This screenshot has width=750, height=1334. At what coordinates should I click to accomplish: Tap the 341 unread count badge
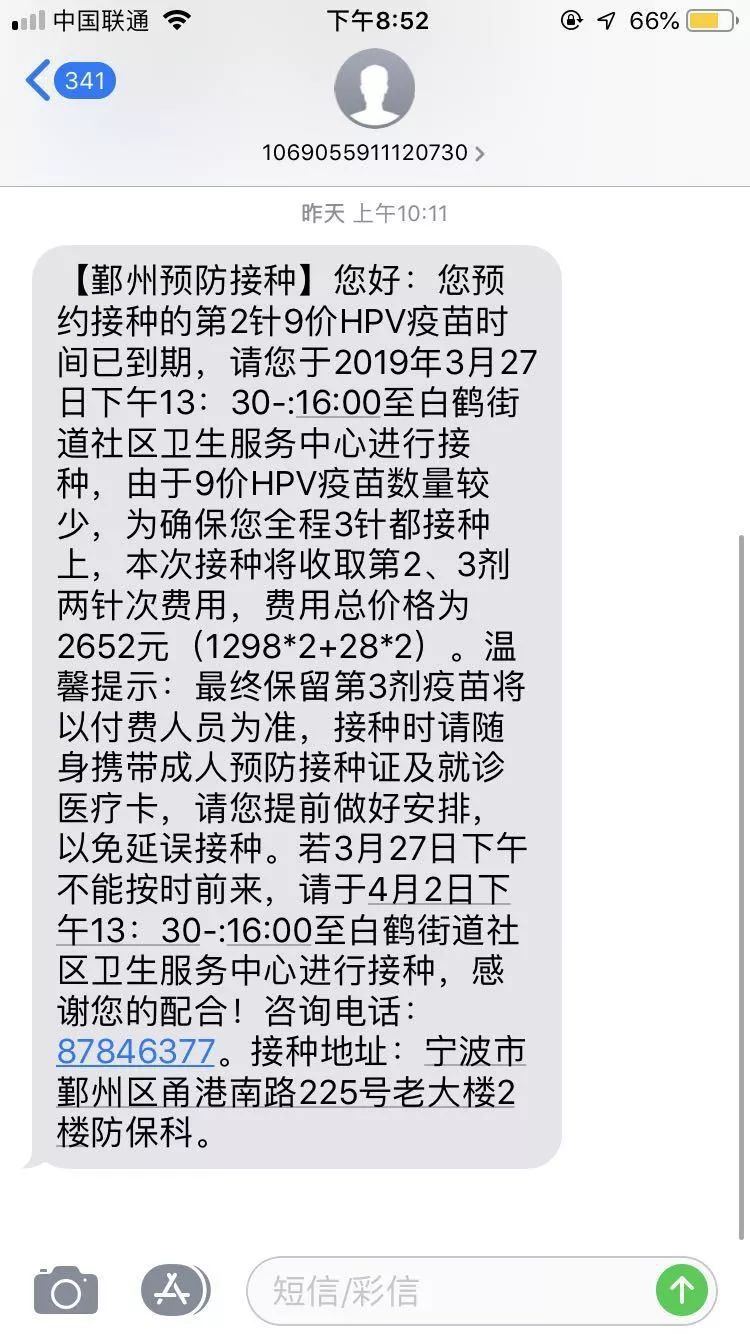point(87,81)
